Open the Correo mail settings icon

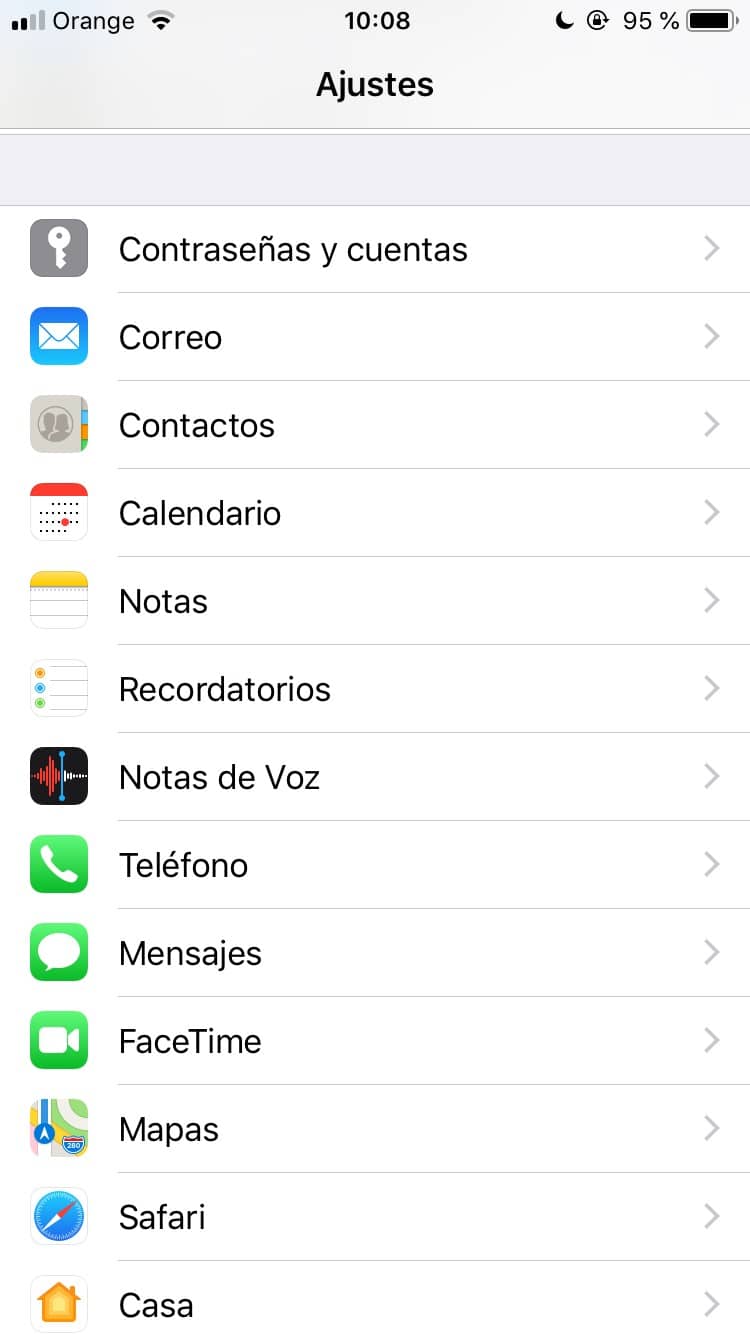58,337
